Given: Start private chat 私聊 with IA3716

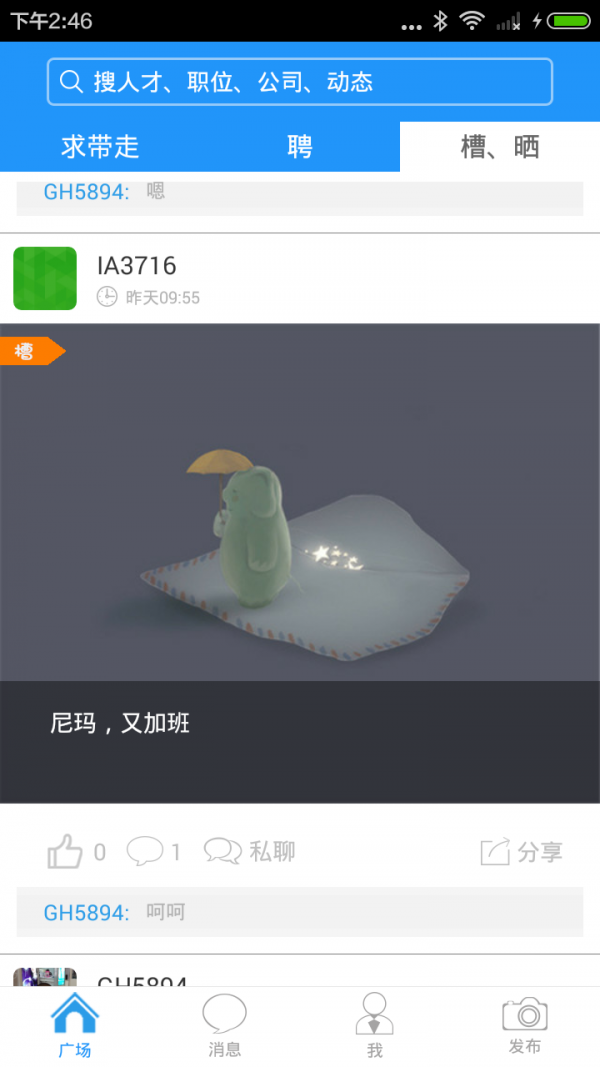Looking at the screenshot, I should point(250,852).
